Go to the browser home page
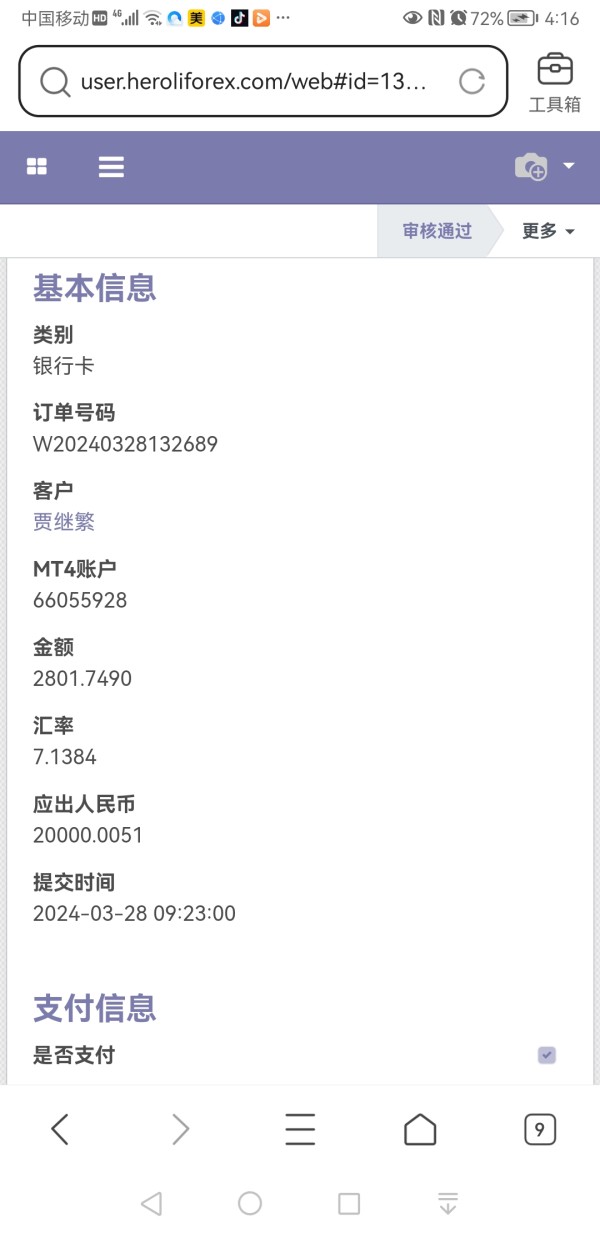The image size is (600, 1233). pyautogui.click(x=420, y=1130)
